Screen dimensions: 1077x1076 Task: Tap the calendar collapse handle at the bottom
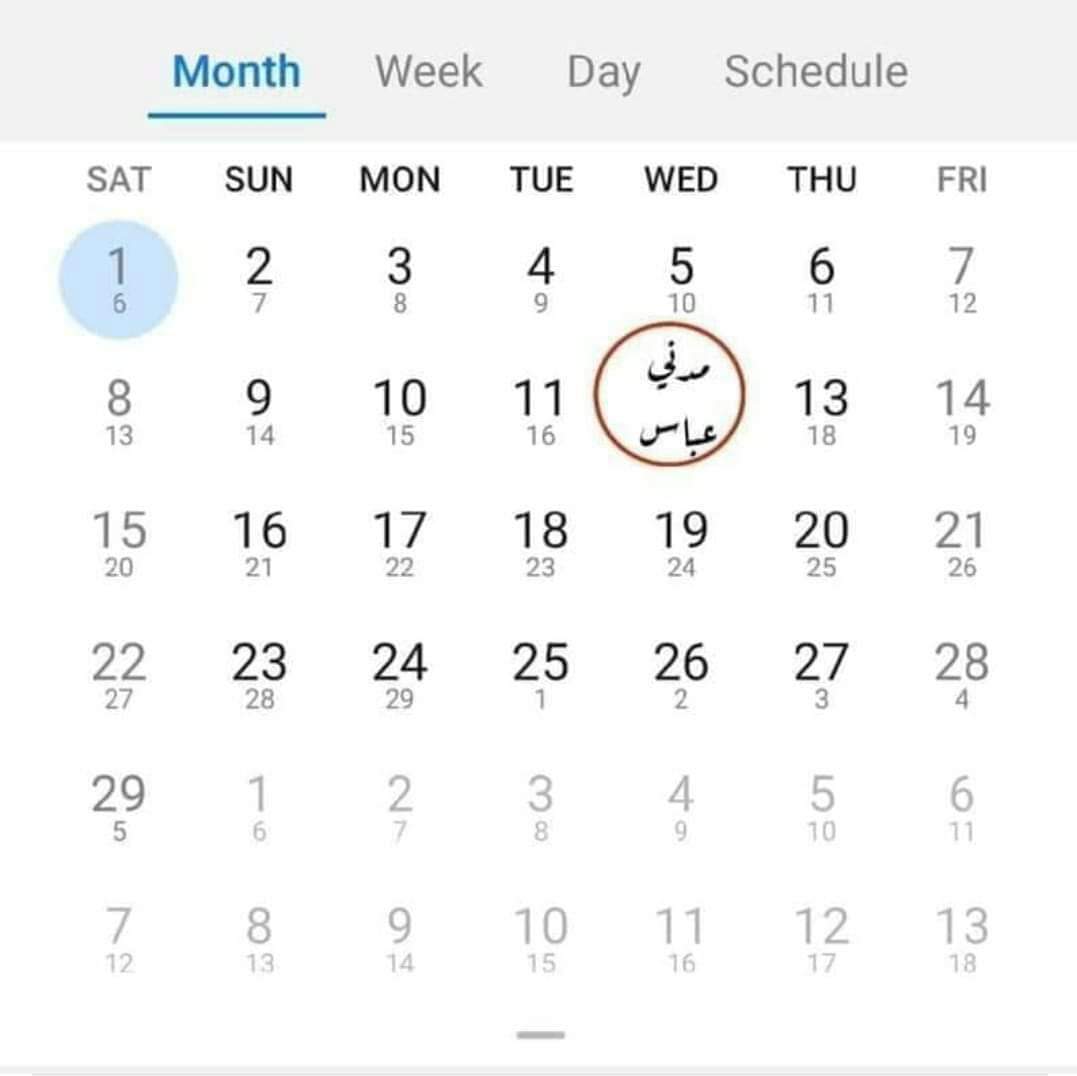coord(540,1035)
